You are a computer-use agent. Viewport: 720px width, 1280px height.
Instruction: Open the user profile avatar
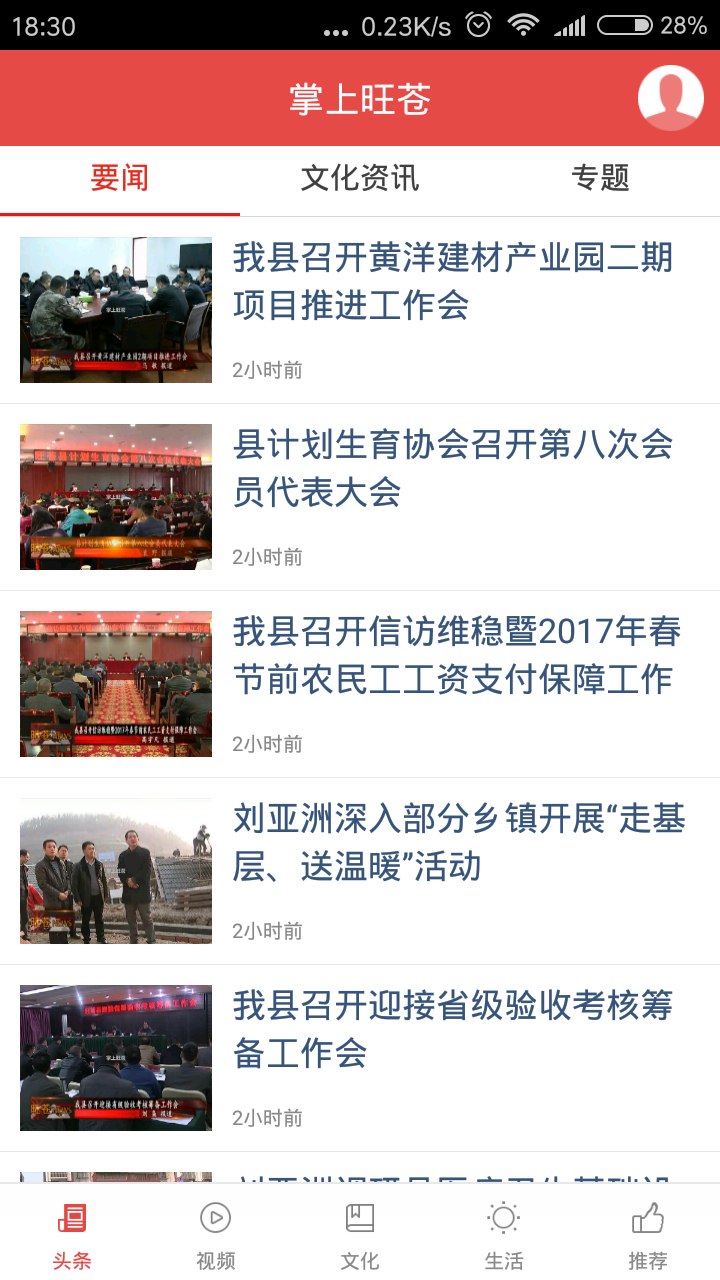671,98
